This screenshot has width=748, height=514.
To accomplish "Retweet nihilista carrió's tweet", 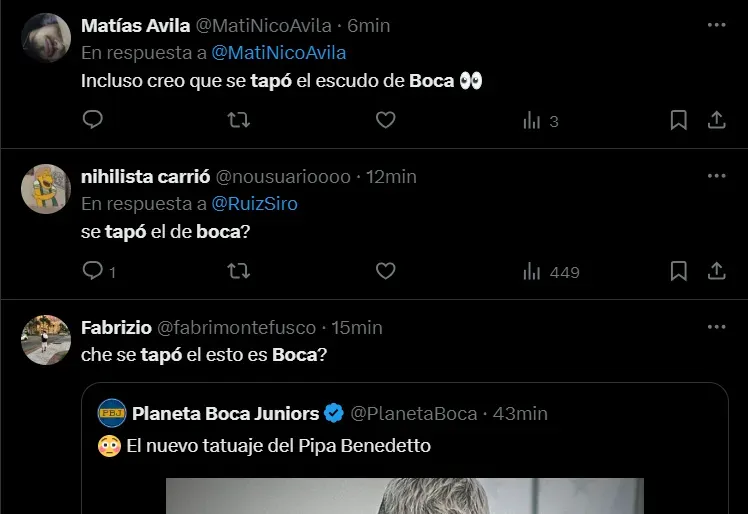I will coord(238,271).
